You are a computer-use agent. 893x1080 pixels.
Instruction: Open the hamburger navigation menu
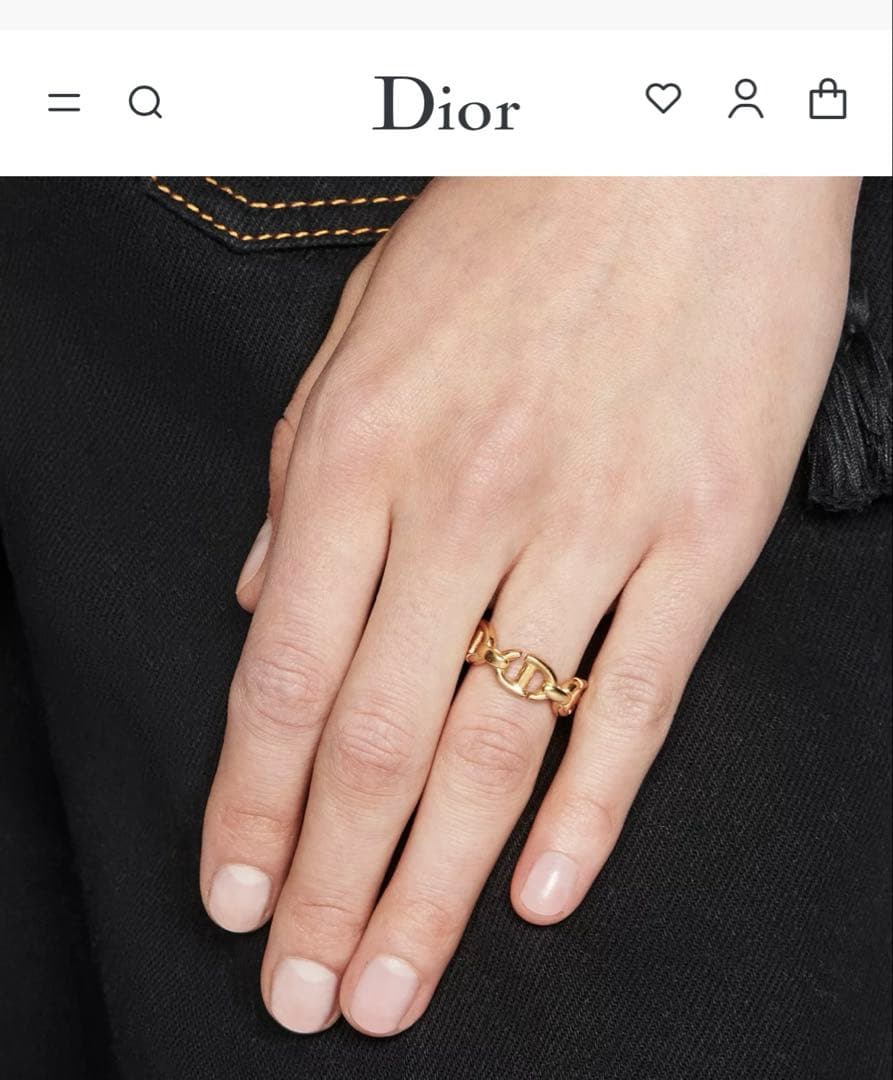point(64,102)
